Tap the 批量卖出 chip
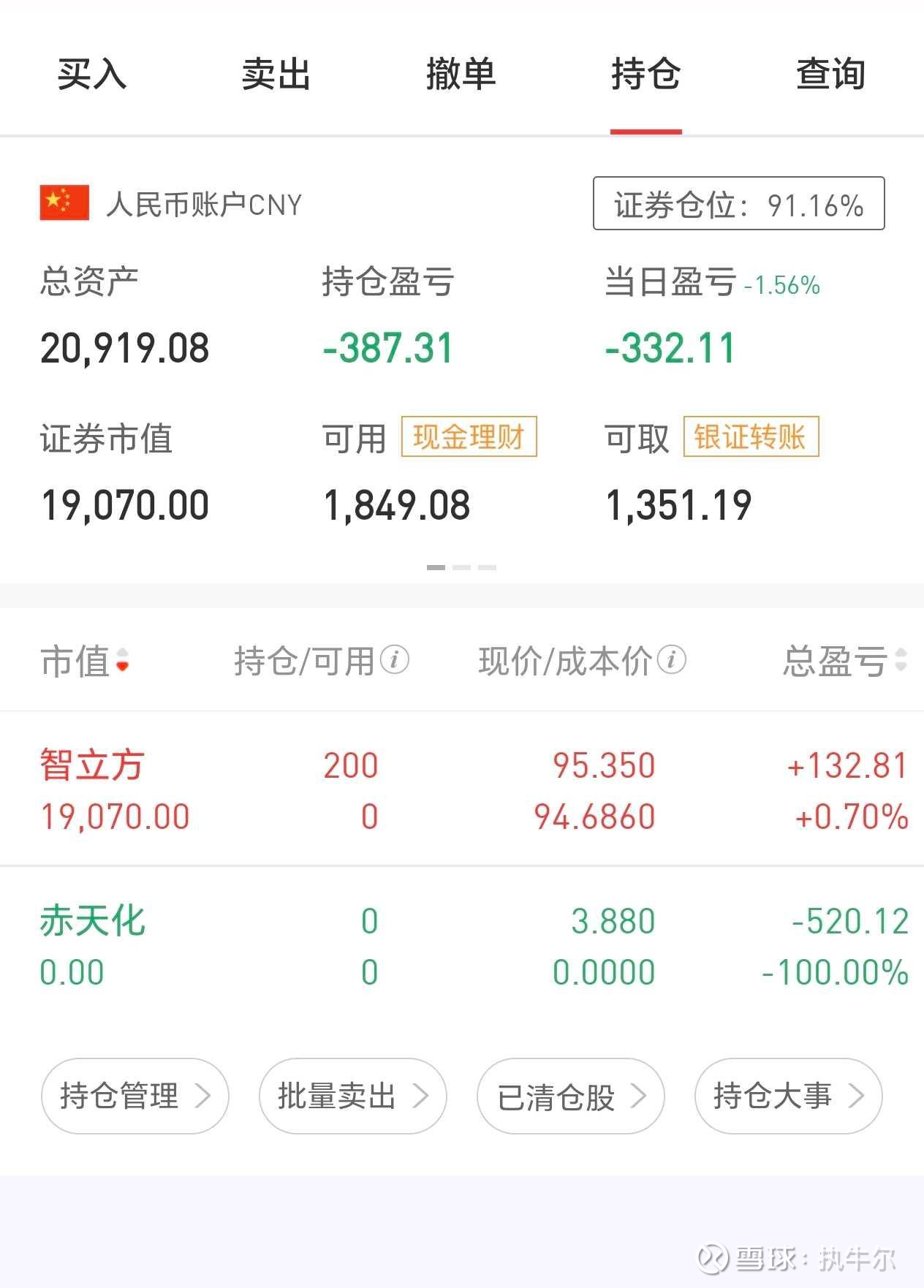The width and height of the screenshot is (924, 1288). pos(352,1096)
